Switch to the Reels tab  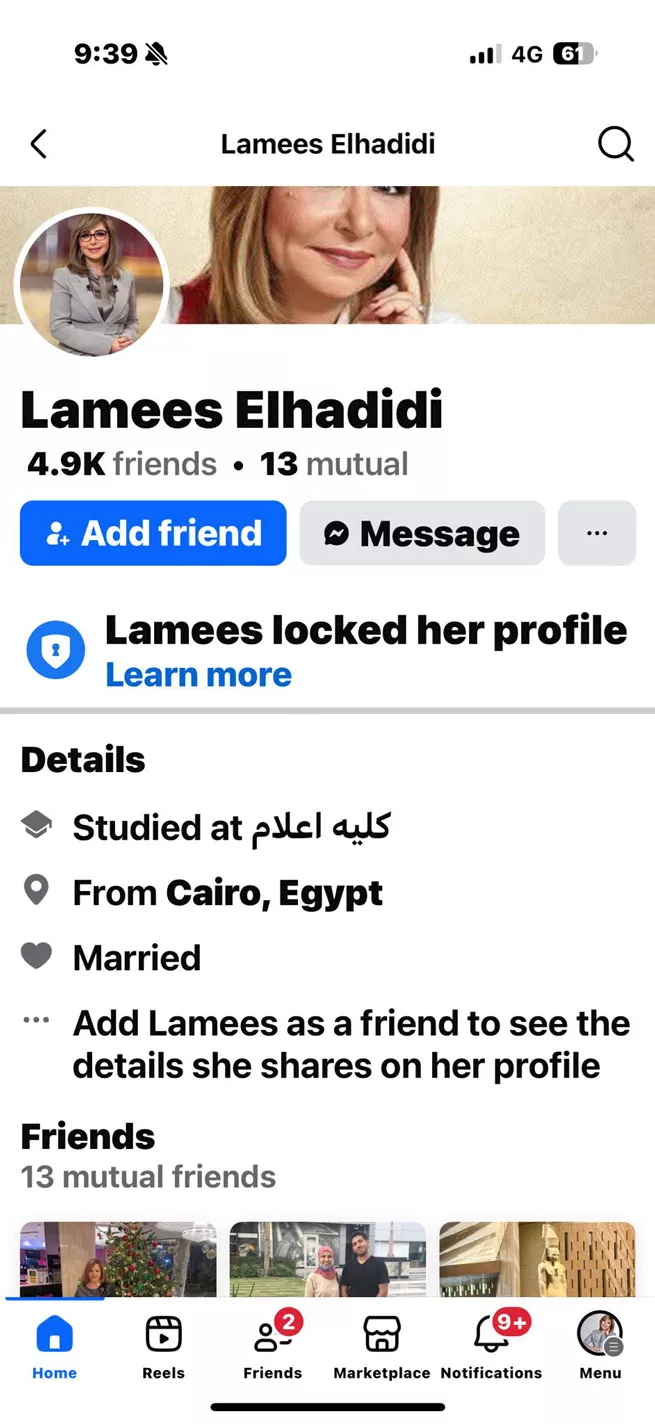[x=163, y=1346]
